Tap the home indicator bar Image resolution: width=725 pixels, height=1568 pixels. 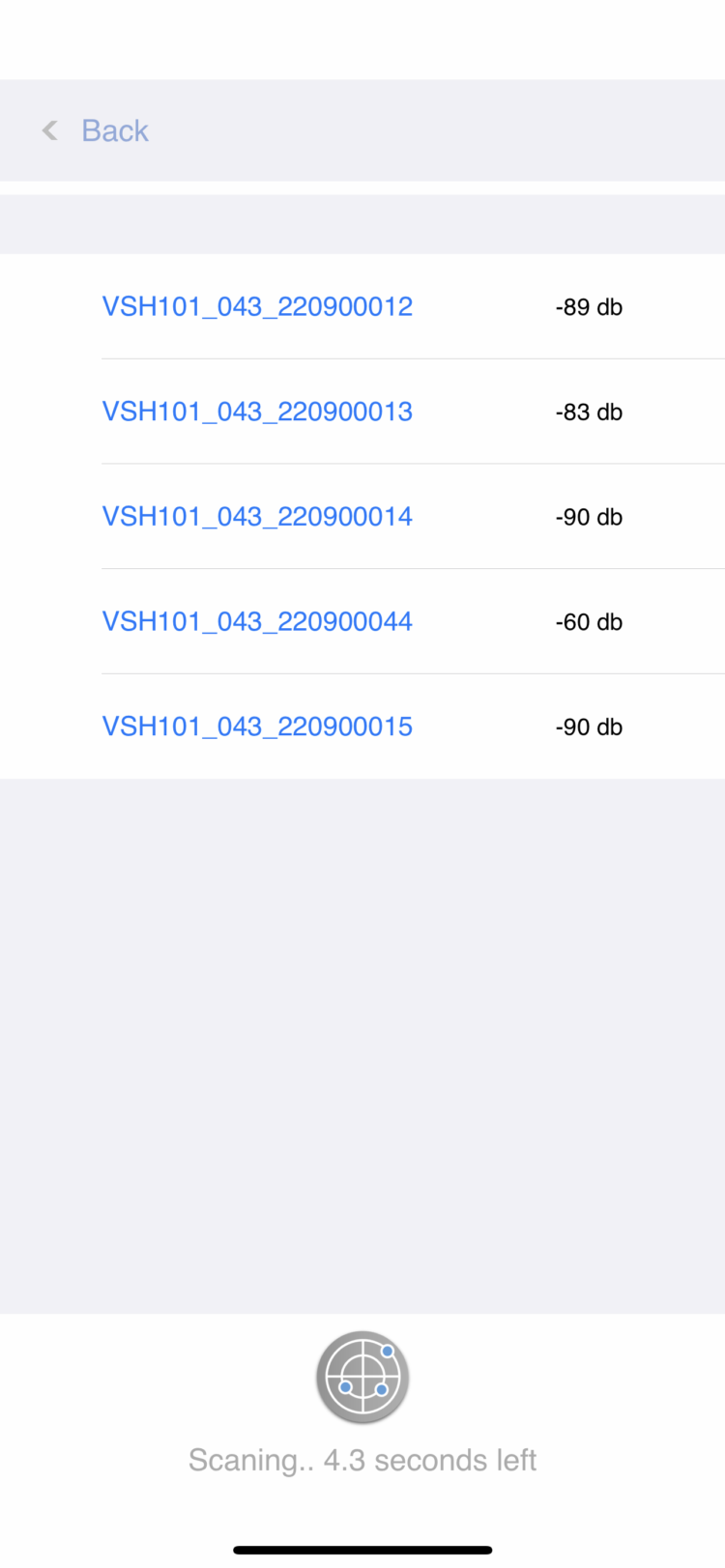(x=362, y=1552)
